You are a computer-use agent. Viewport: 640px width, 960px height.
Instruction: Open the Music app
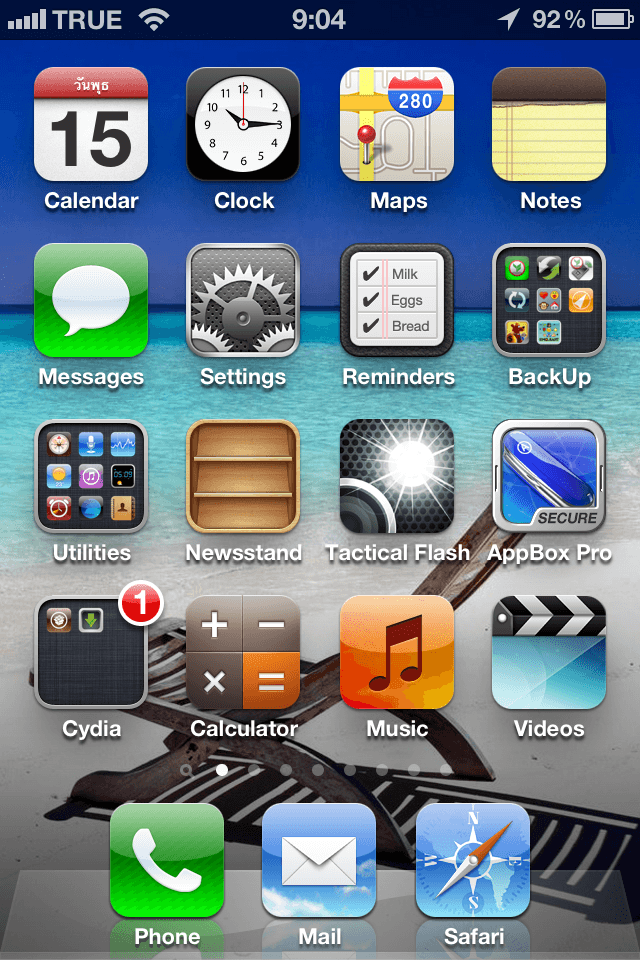tap(397, 653)
